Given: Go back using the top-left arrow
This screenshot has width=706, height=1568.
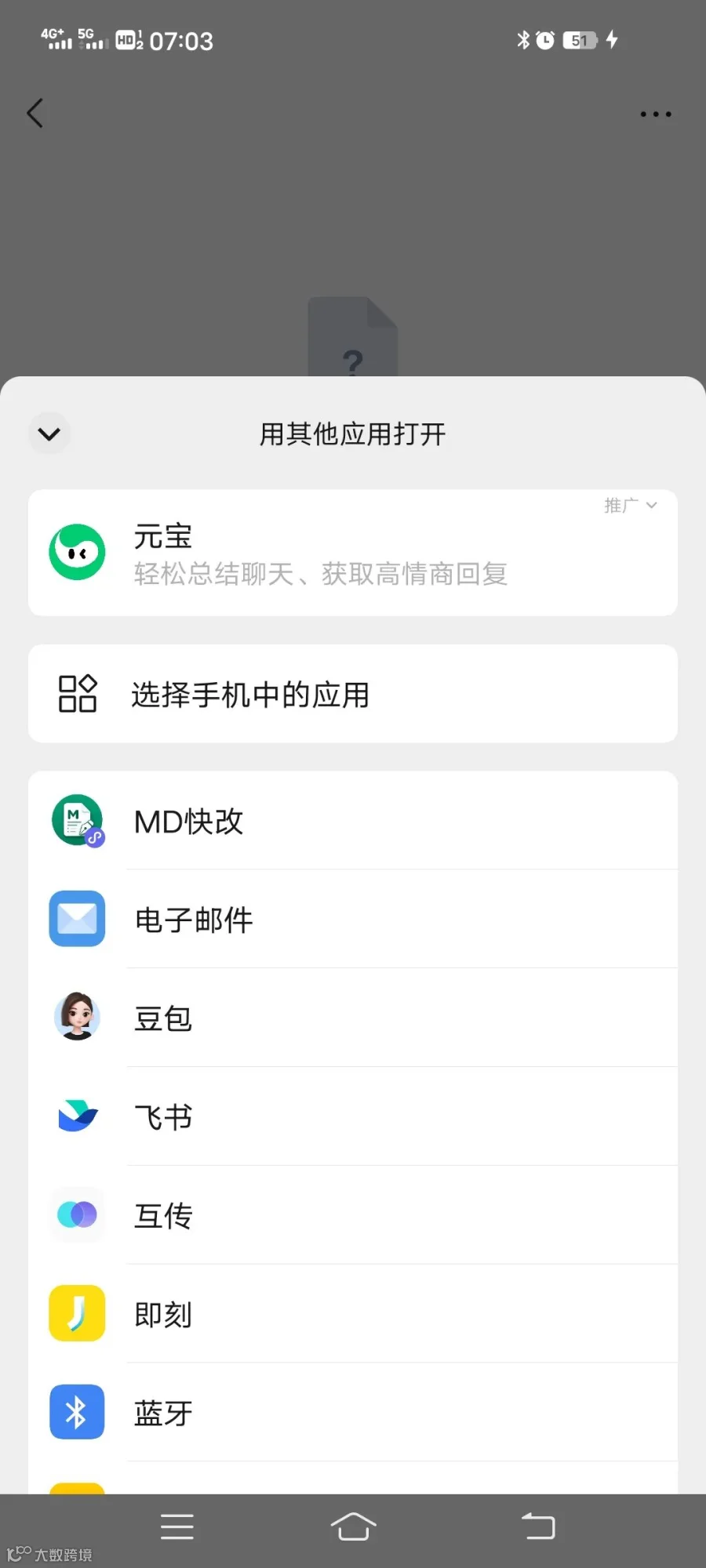Looking at the screenshot, I should pyautogui.click(x=35, y=114).
